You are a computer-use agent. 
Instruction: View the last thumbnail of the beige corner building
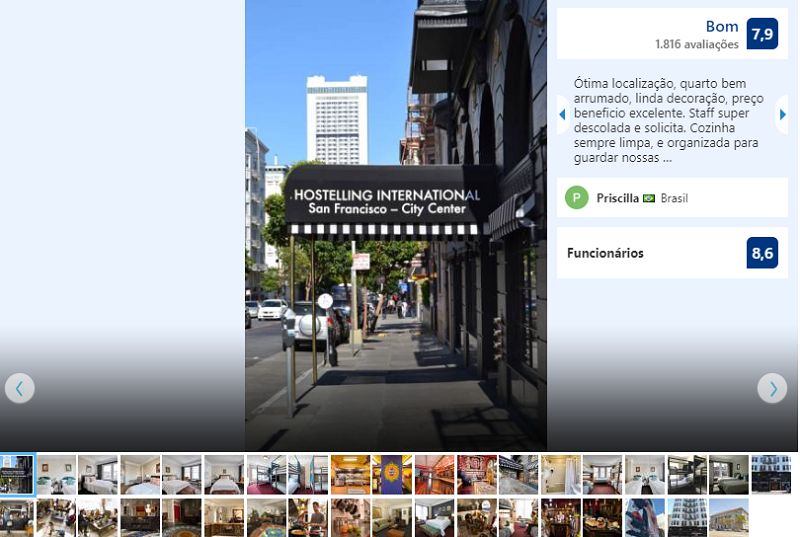tap(728, 518)
